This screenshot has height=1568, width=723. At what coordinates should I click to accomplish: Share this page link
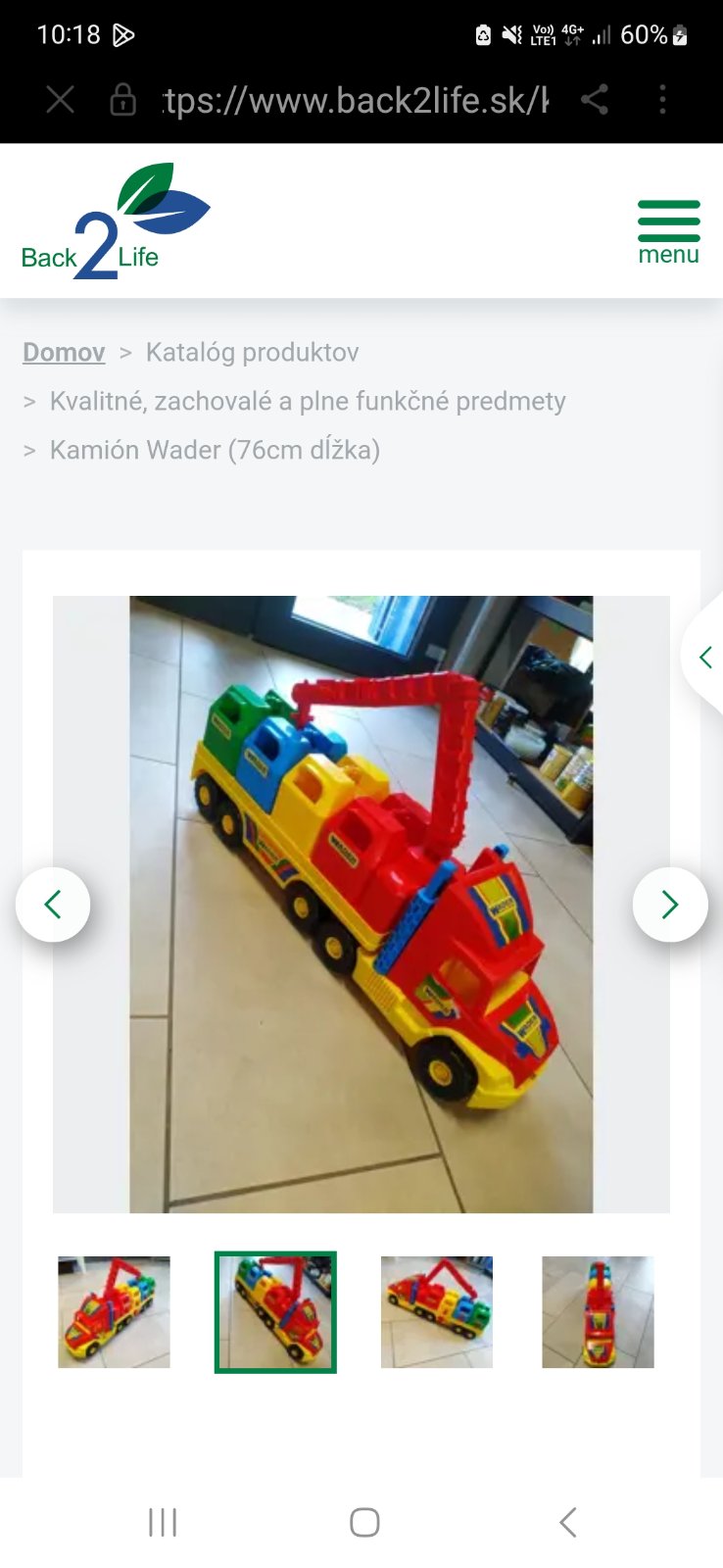595,99
